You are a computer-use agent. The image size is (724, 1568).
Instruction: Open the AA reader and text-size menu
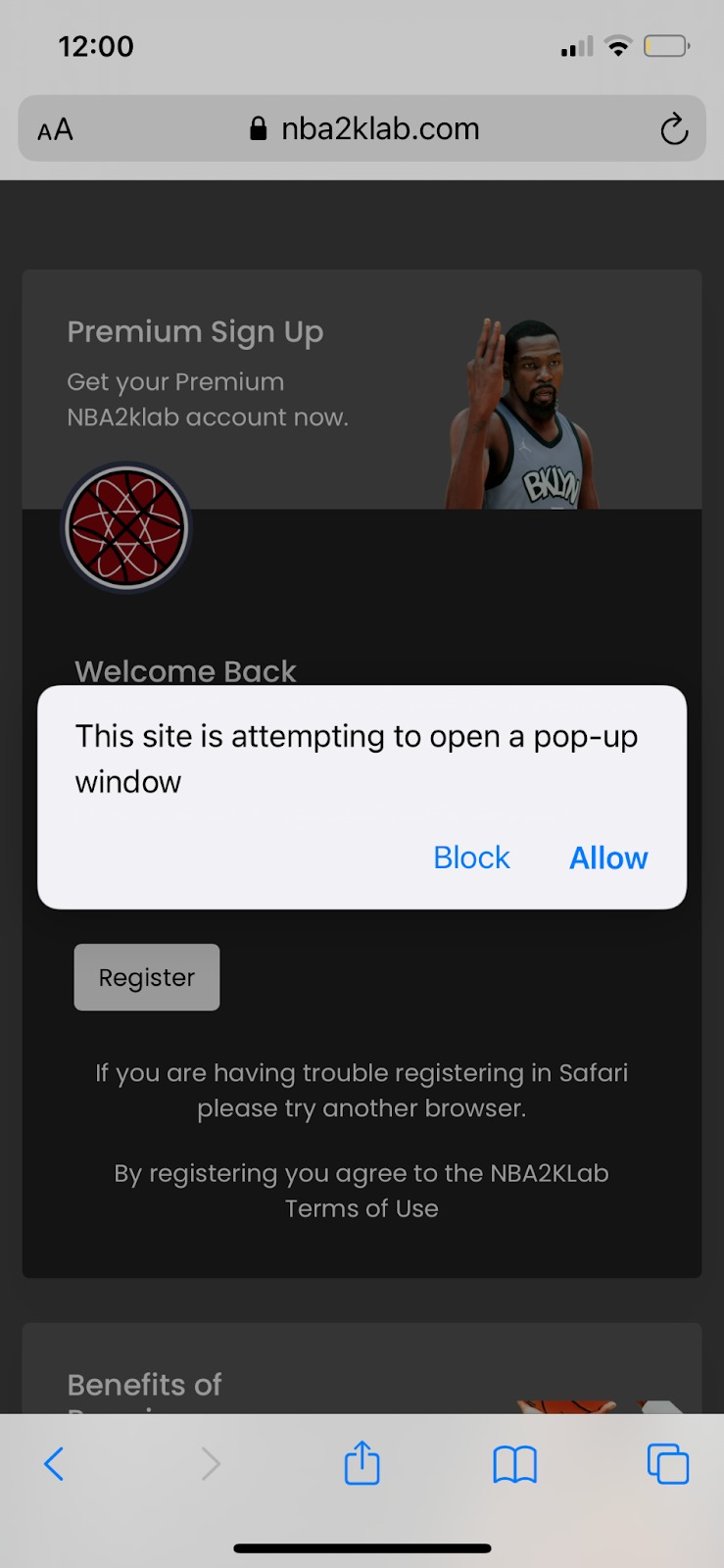[56, 129]
